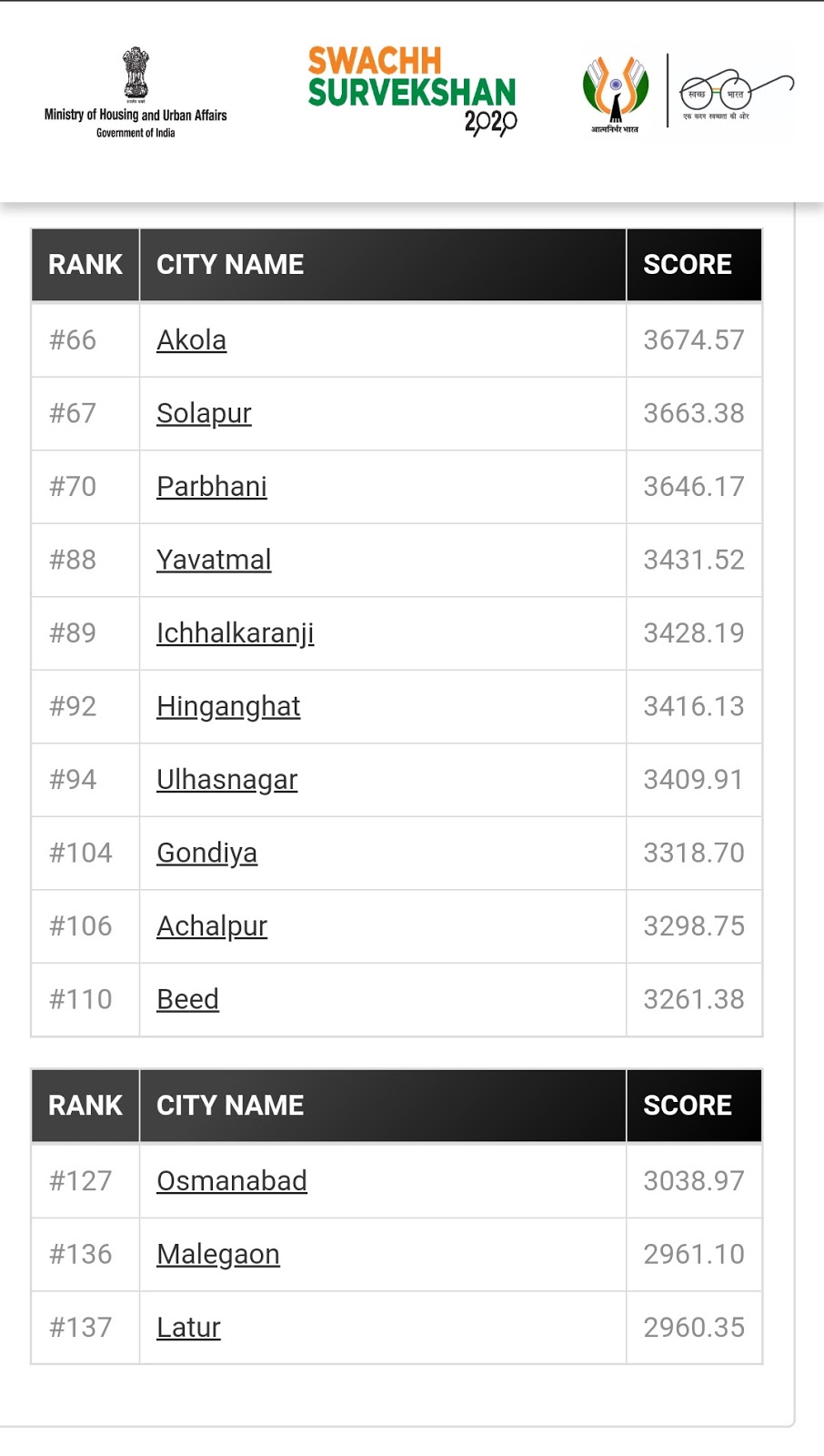Open the Solapur city link
The image size is (824, 1456).
pyautogui.click(x=204, y=414)
